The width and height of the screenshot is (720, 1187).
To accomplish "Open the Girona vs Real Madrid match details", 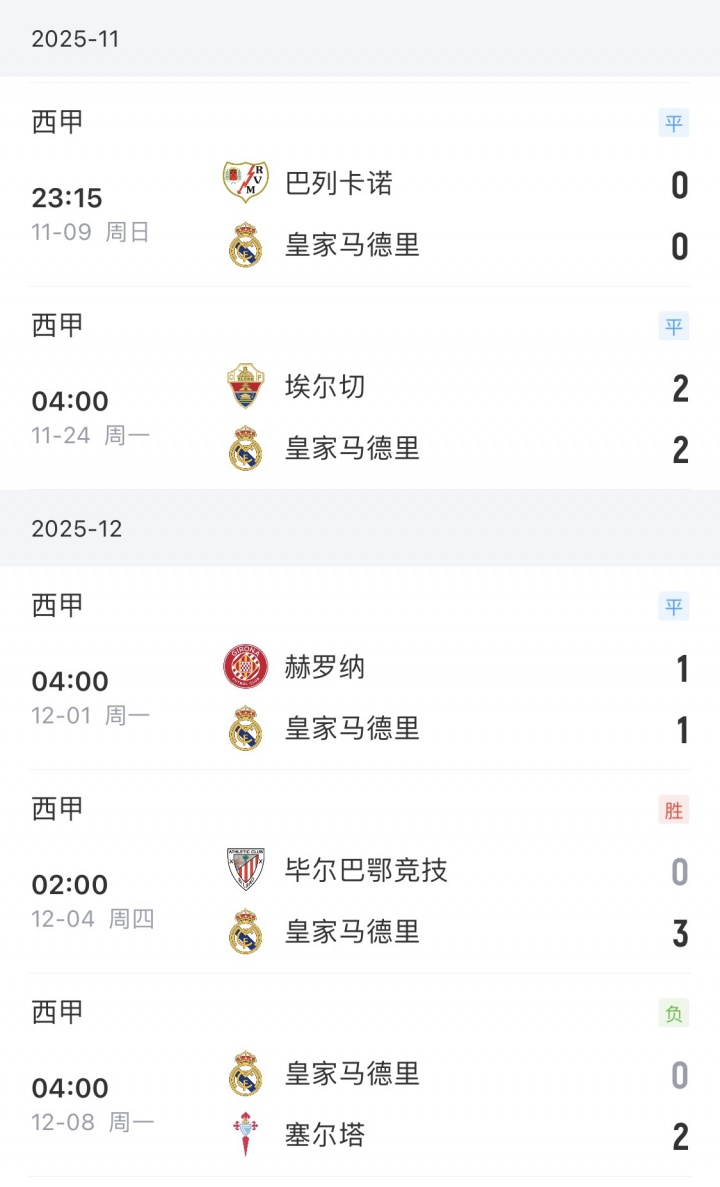I will click(360, 697).
